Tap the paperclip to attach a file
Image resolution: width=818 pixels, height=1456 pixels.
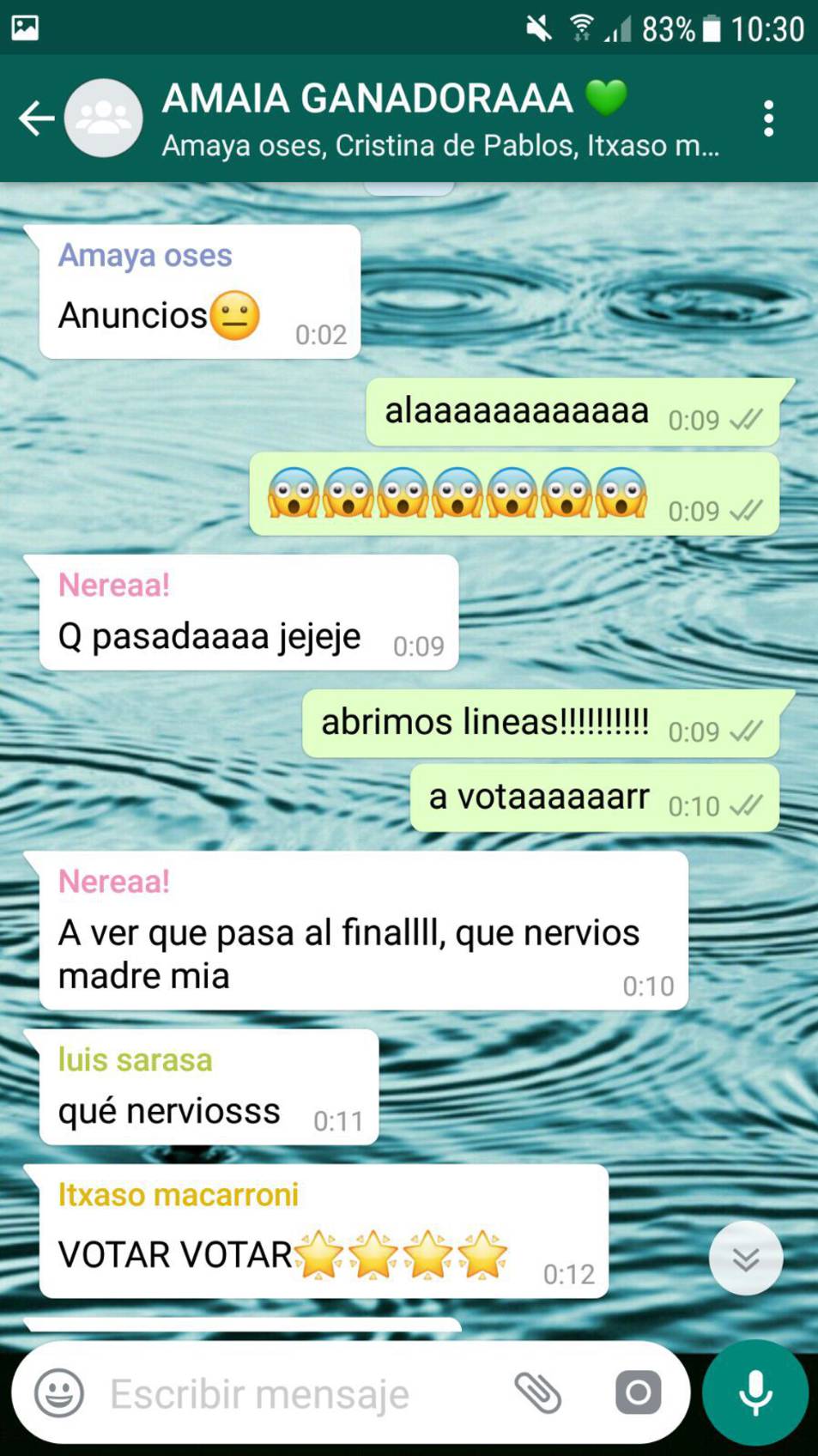(538, 1393)
